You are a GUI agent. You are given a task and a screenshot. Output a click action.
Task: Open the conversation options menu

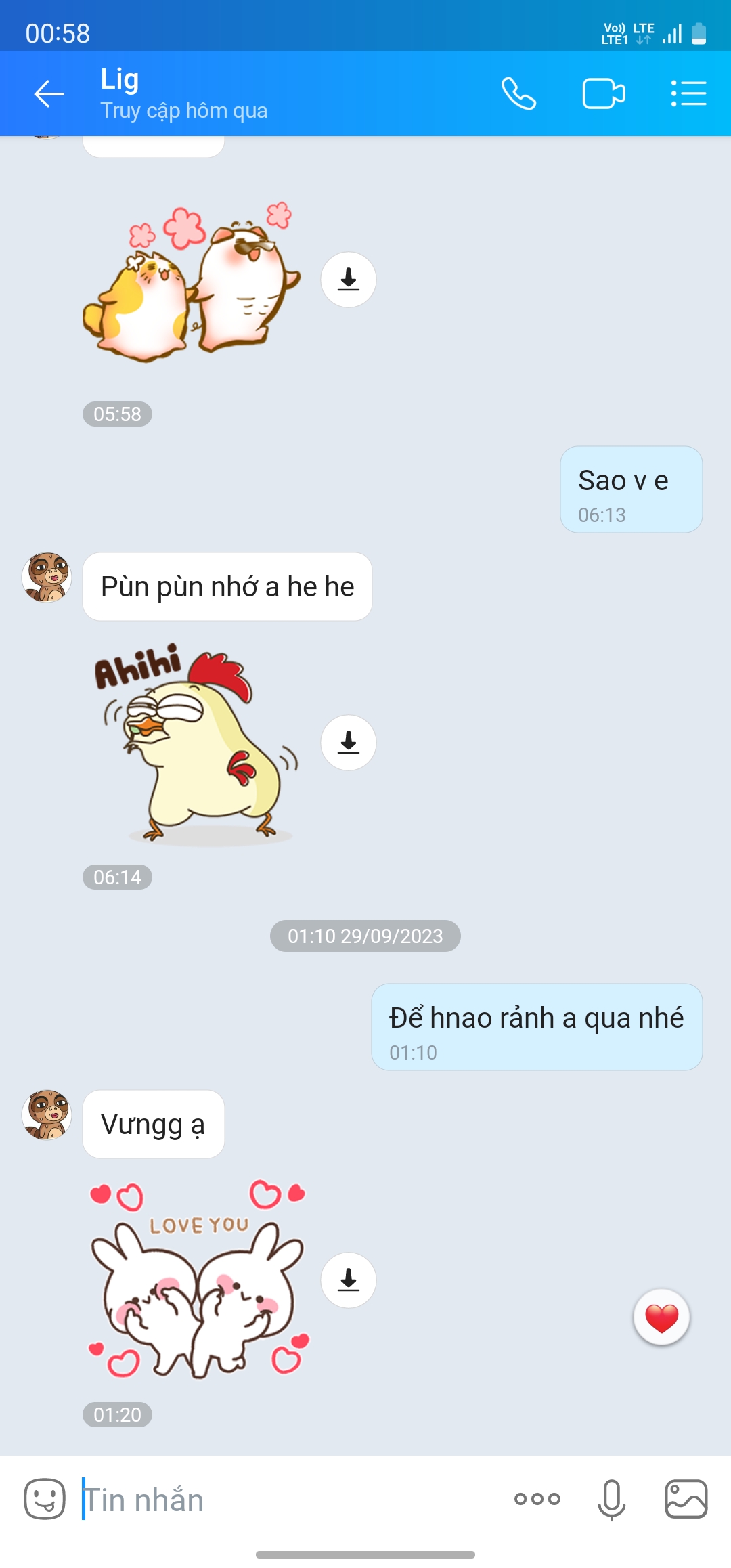[x=688, y=93]
